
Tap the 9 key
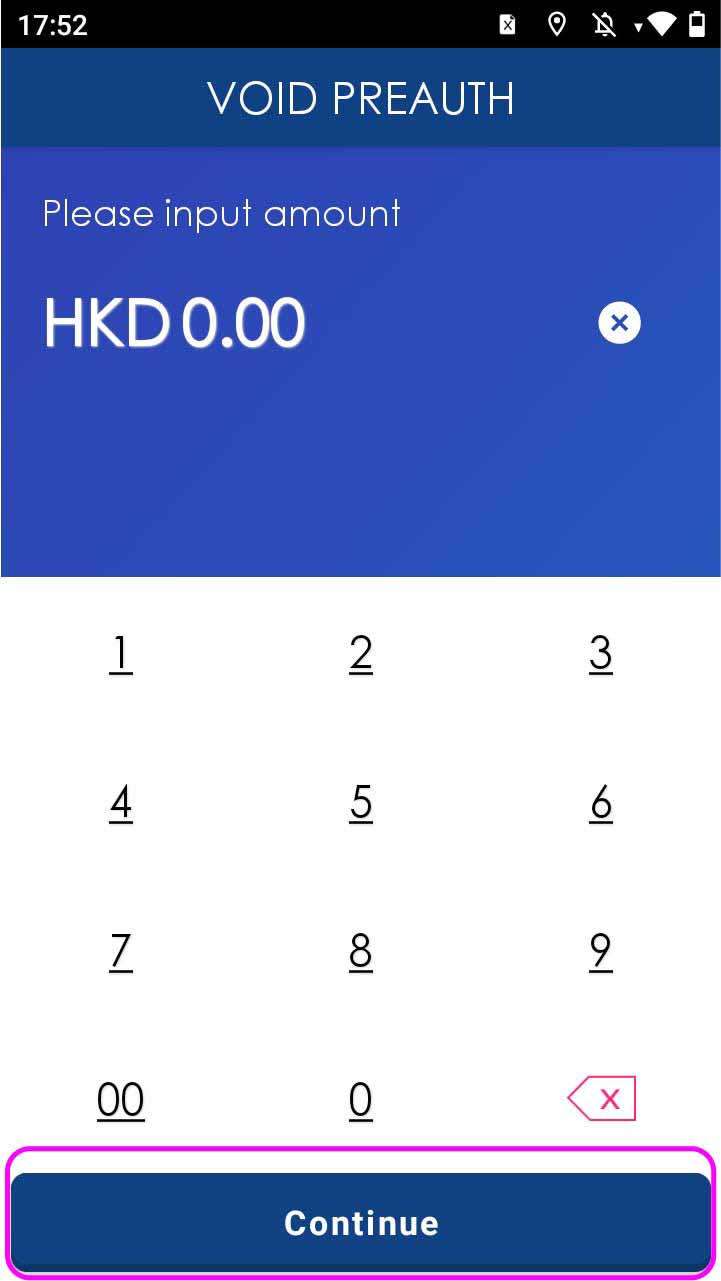(x=600, y=951)
